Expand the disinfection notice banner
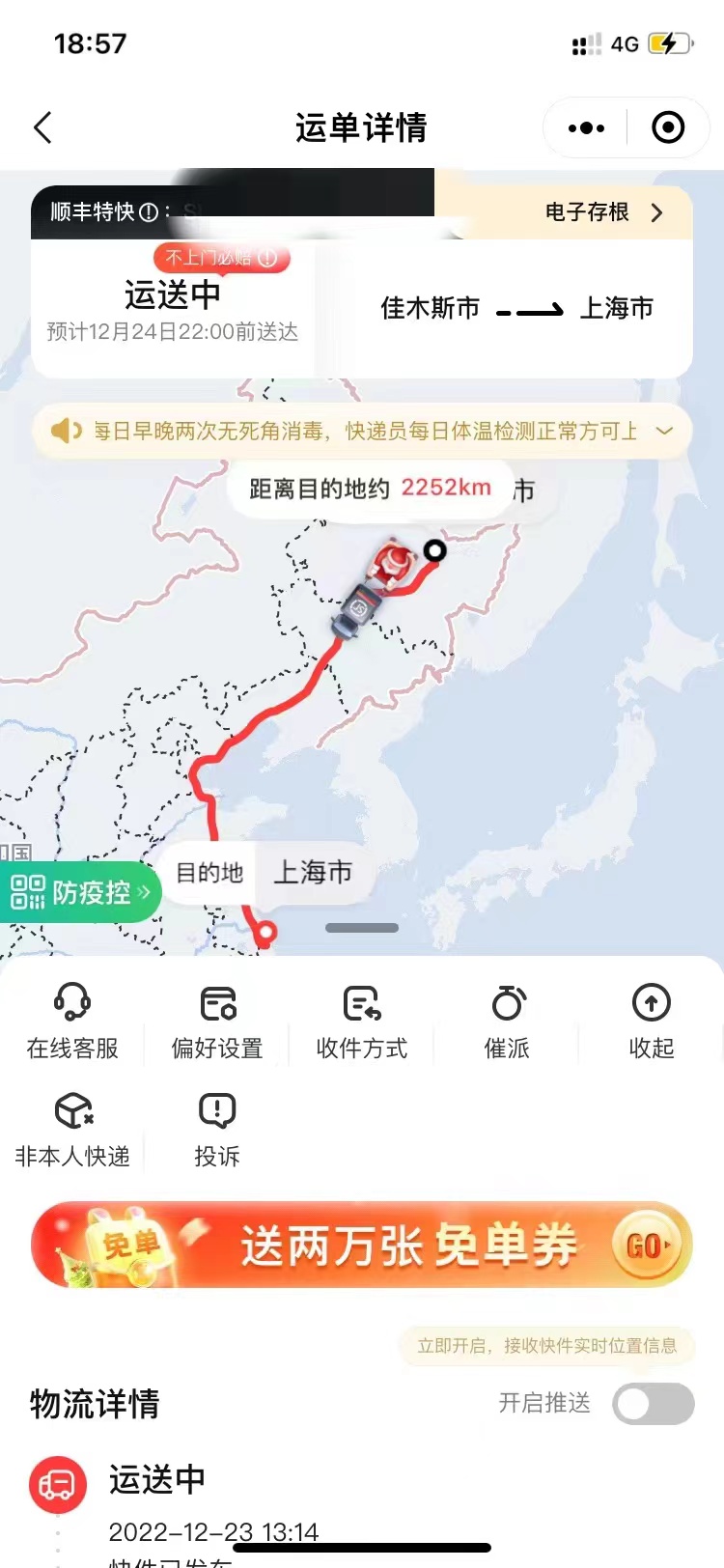 [x=664, y=431]
